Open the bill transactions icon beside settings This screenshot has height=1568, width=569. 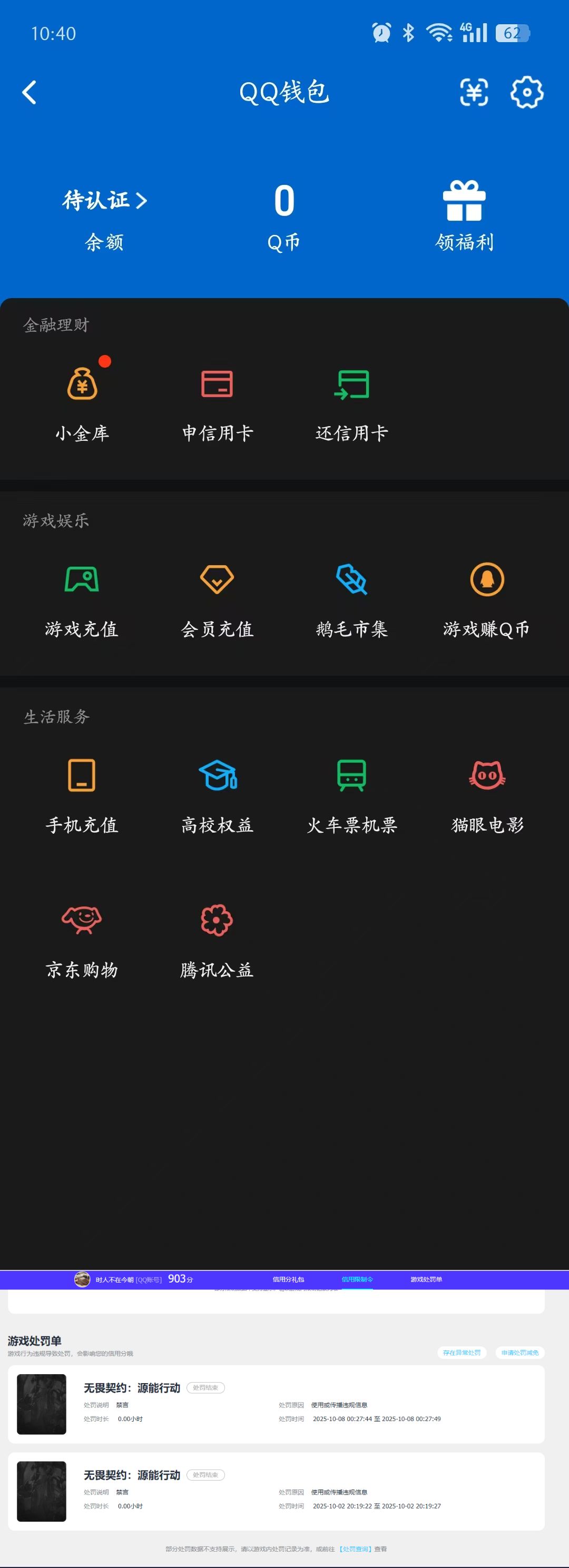coord(475,93)
